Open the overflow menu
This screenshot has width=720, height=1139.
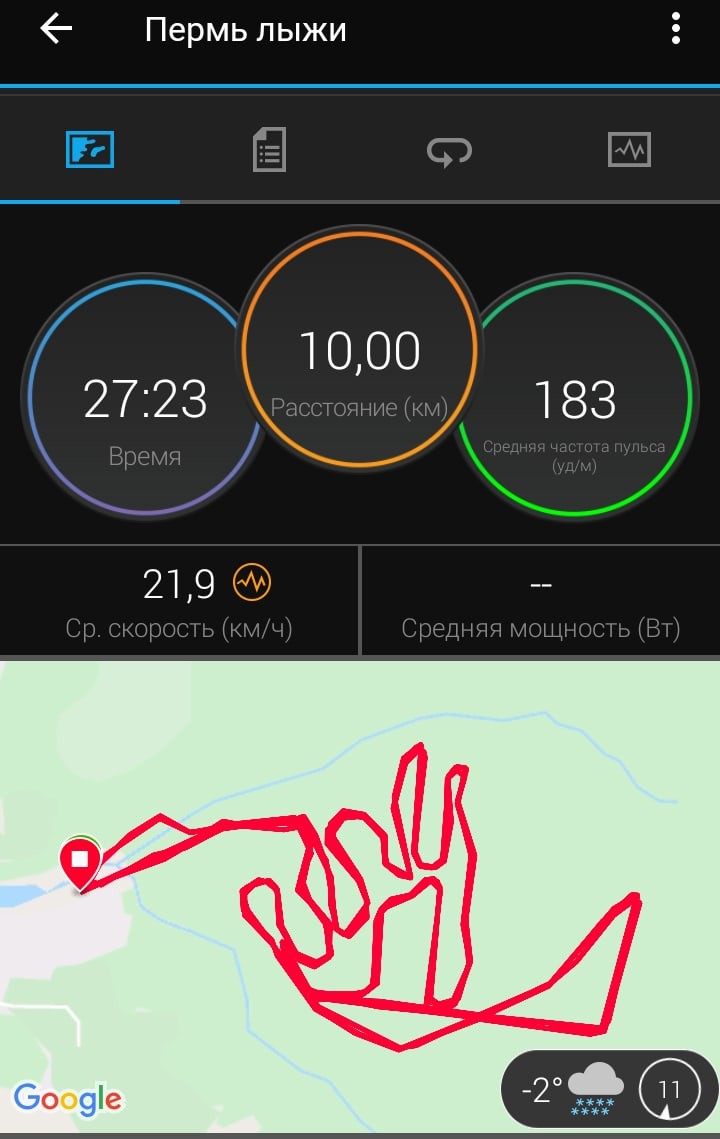click(x=676, y=30)
